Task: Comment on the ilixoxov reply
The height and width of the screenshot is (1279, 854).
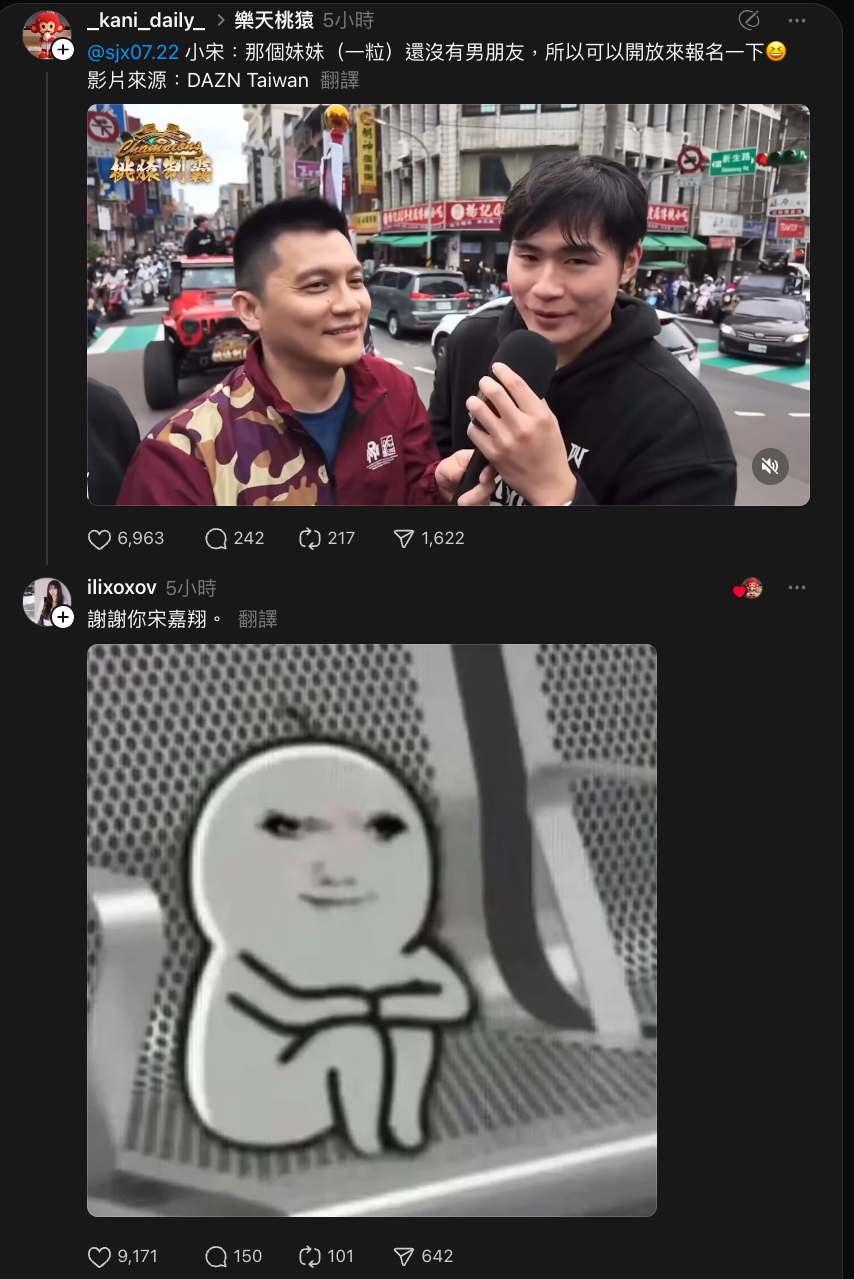Action: (216, 1257)
